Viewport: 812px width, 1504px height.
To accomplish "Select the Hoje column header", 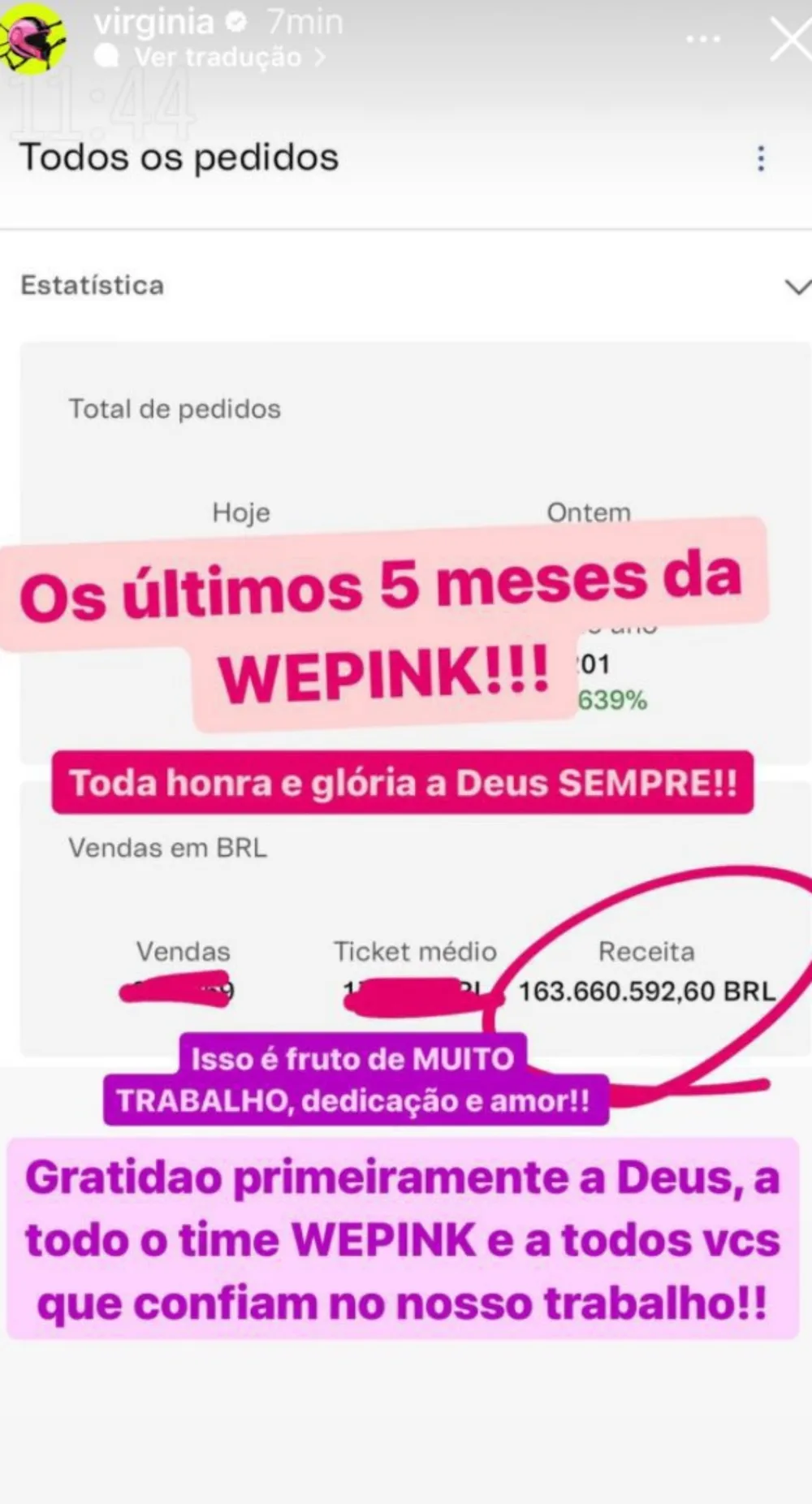I will (x=240, y=512).
